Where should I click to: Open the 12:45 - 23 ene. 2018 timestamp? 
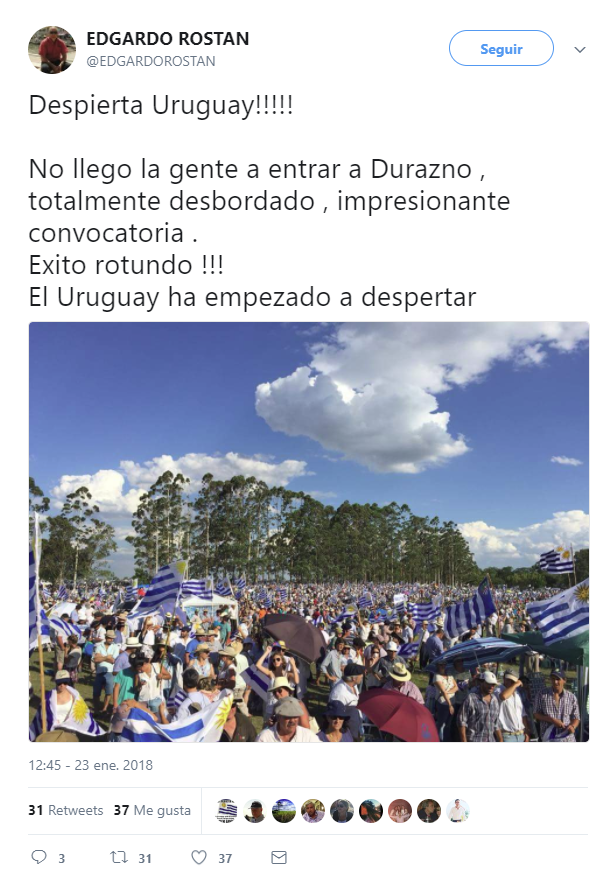tap(91, 765)
